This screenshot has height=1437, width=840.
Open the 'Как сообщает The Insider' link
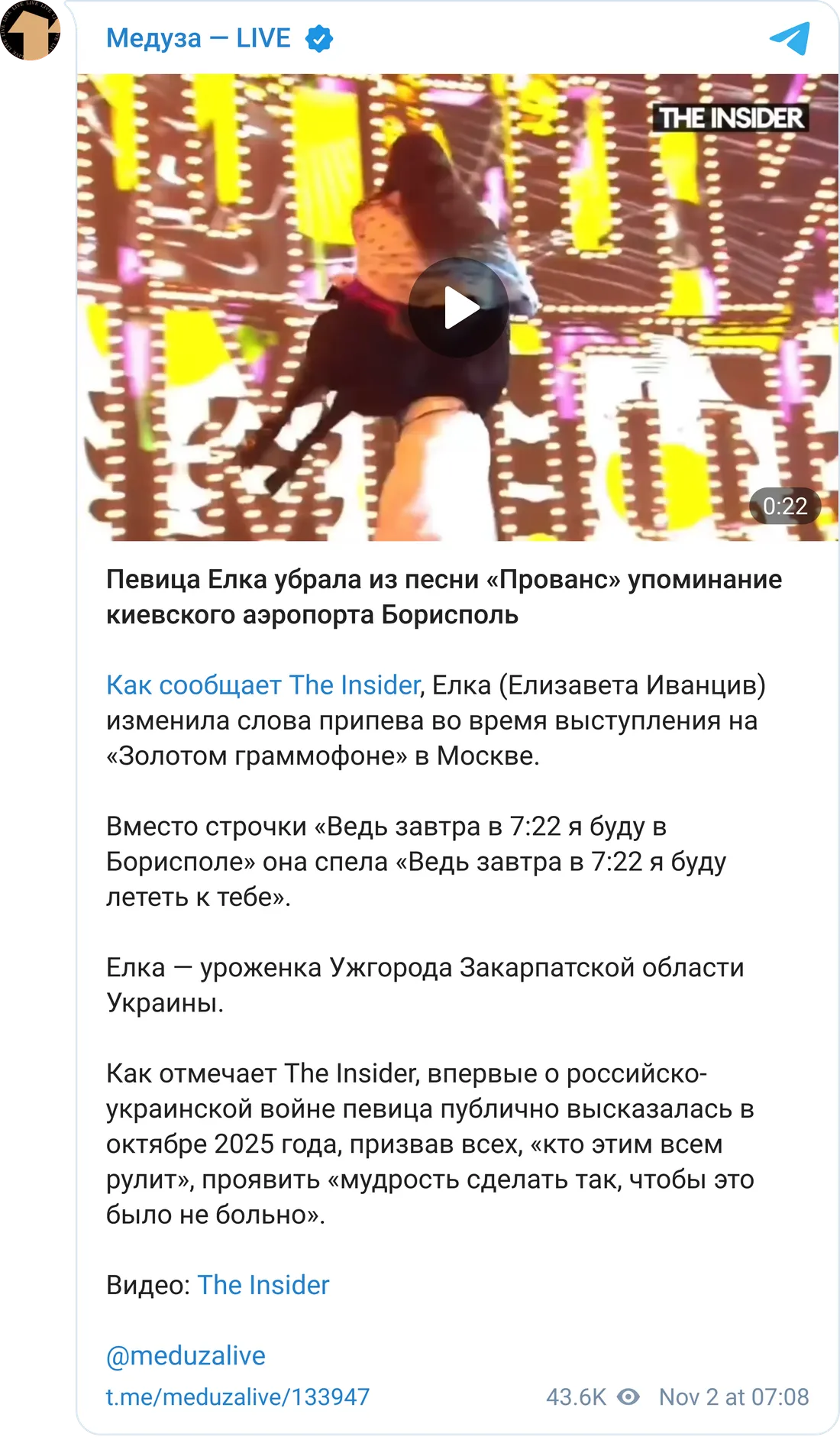click(263, 685)
